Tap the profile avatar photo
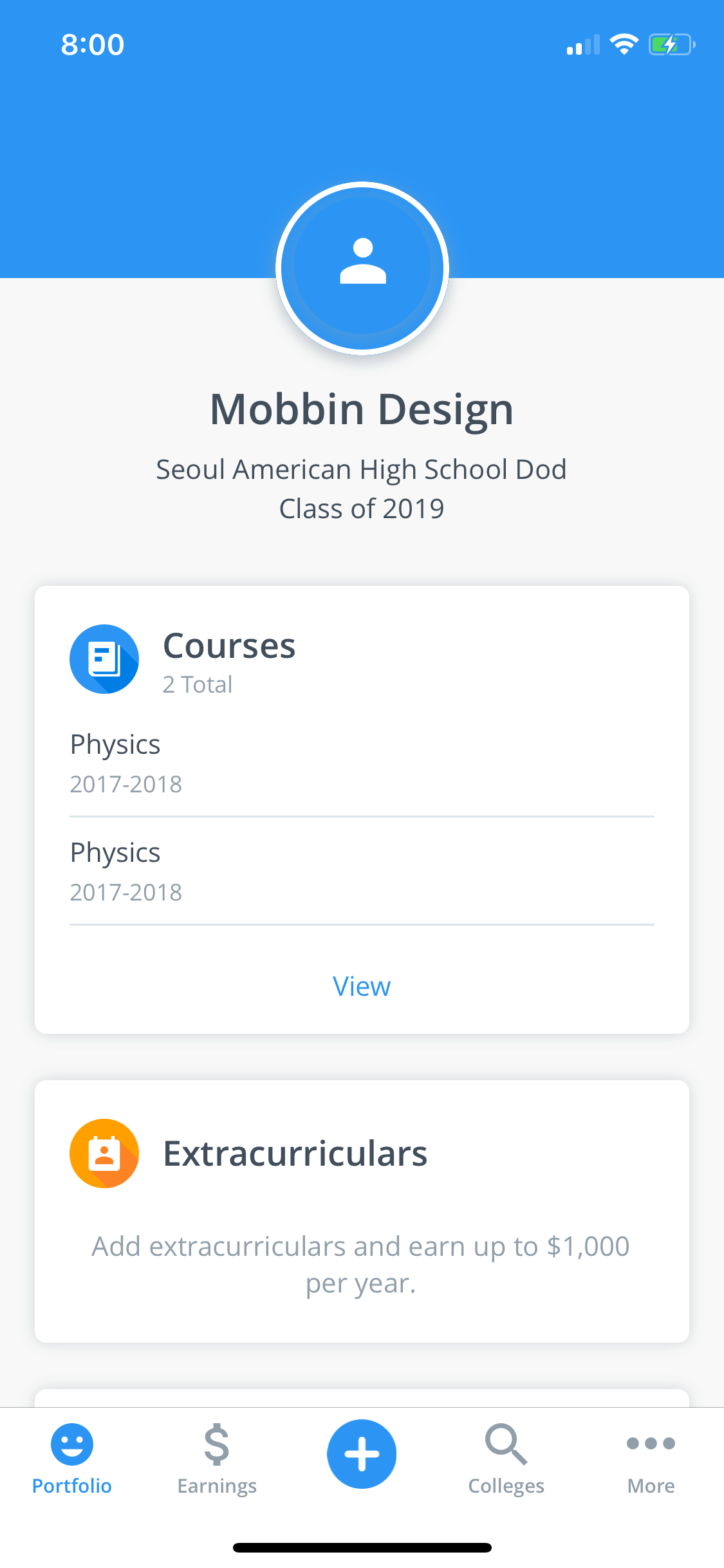Screen dimensions: 724x1568 click(x=362, y=268)
